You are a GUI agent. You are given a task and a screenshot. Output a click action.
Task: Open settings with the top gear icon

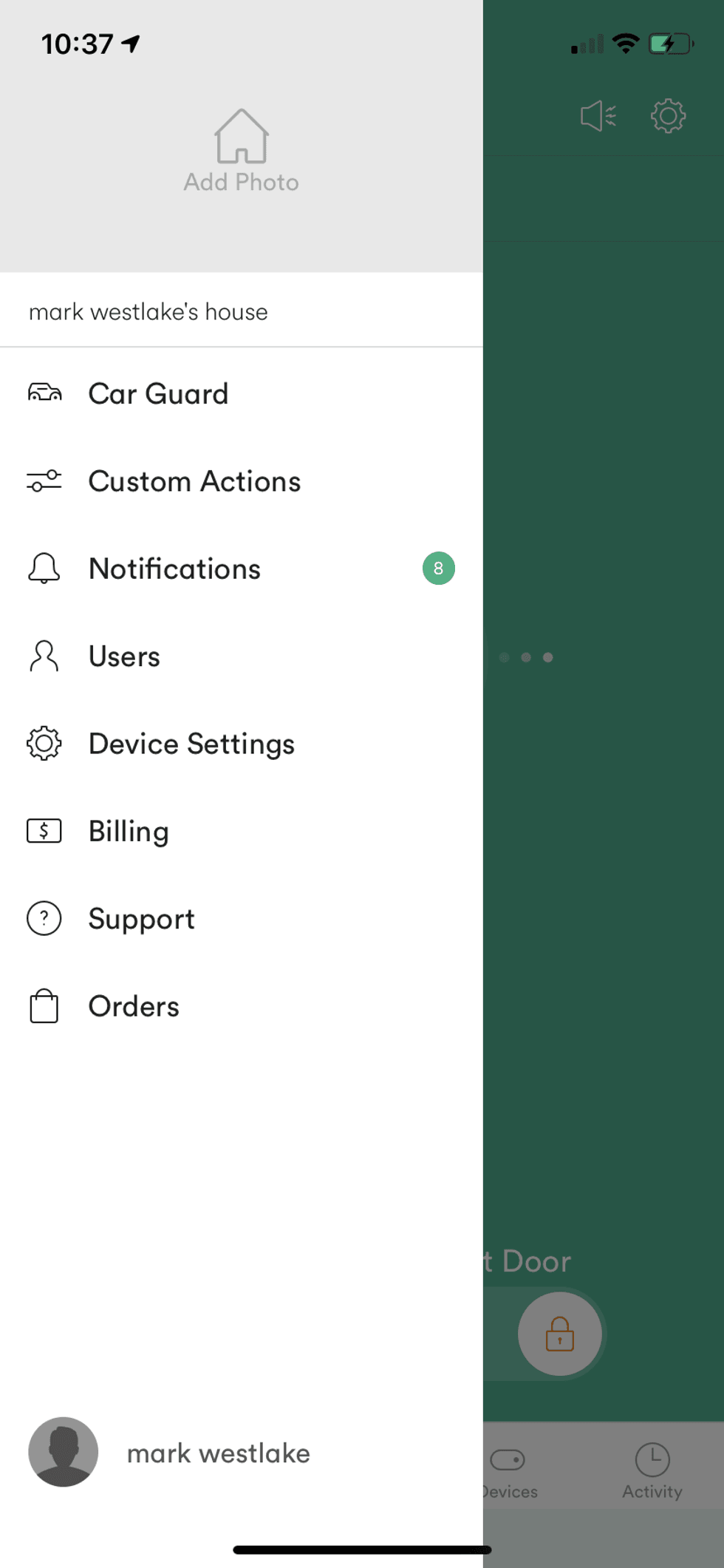click(667, 116)
